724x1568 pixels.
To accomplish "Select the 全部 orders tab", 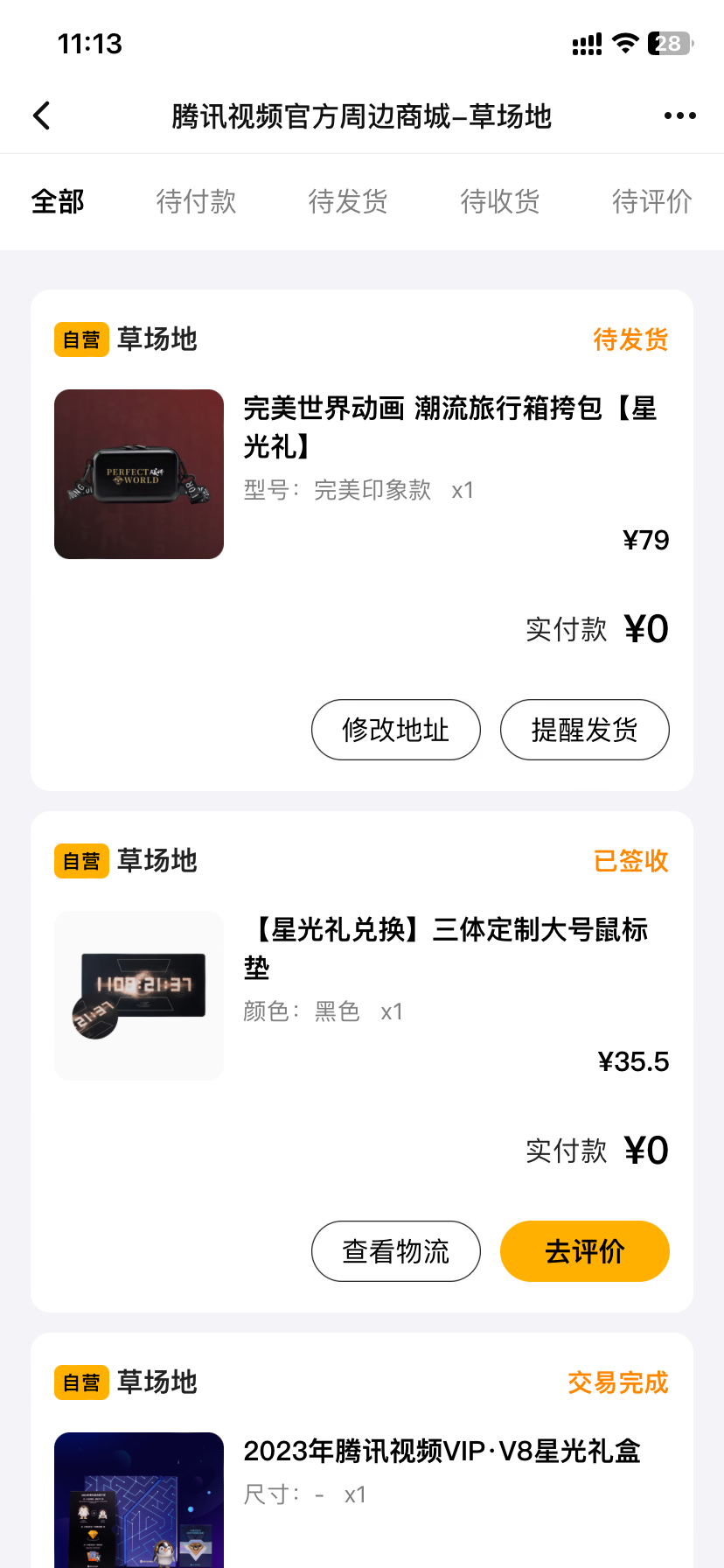I will 58,201.
